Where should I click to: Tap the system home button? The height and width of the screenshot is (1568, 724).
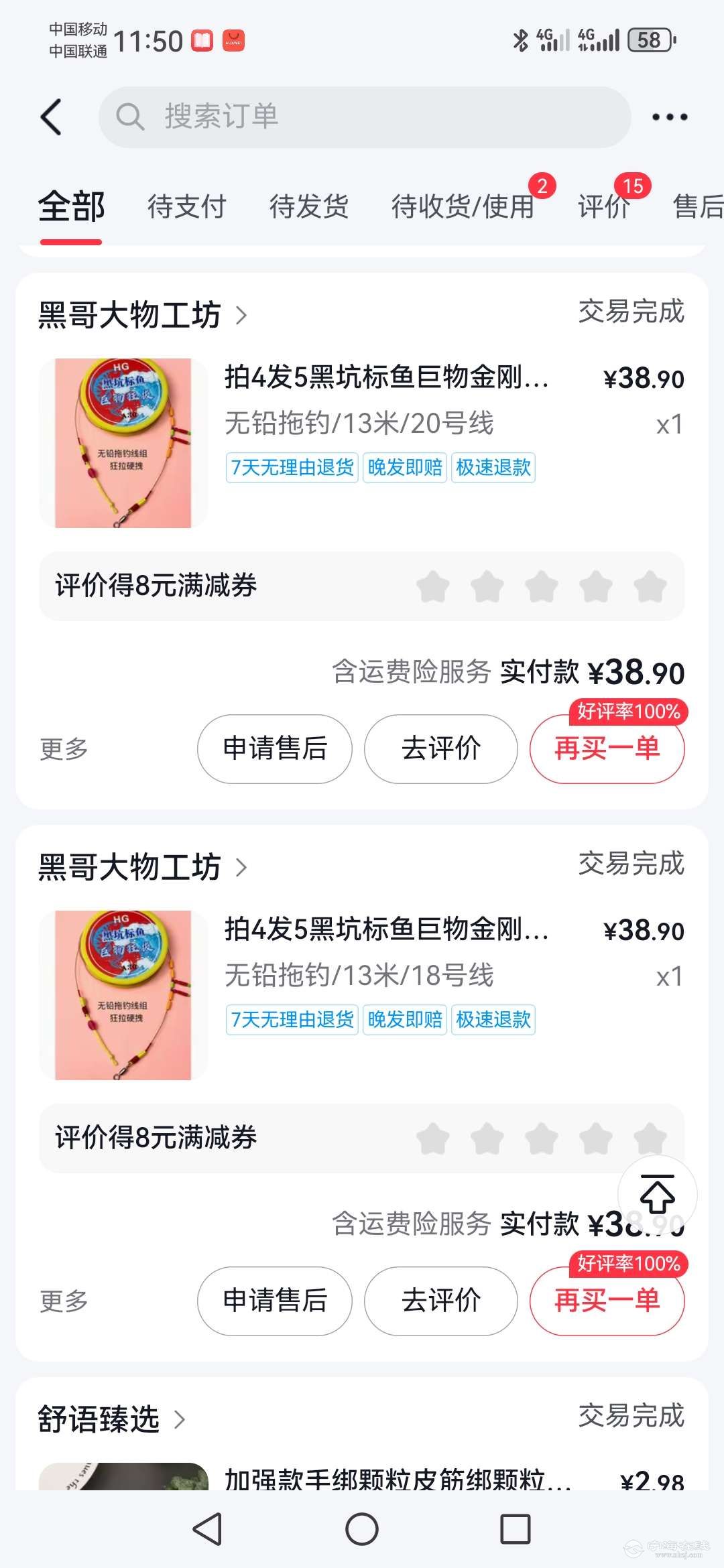click(x=361, y=1529)
